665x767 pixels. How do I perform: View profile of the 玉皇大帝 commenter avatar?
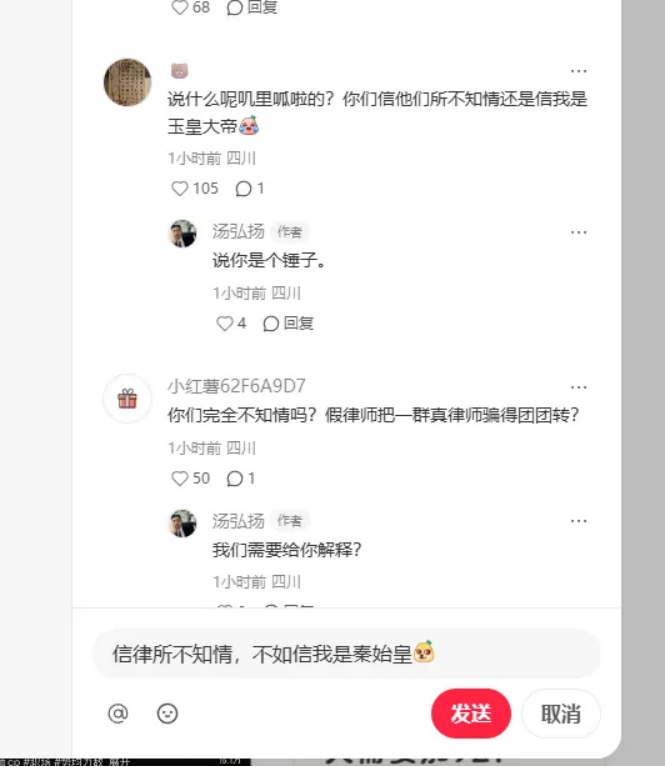tap(127, 82)
